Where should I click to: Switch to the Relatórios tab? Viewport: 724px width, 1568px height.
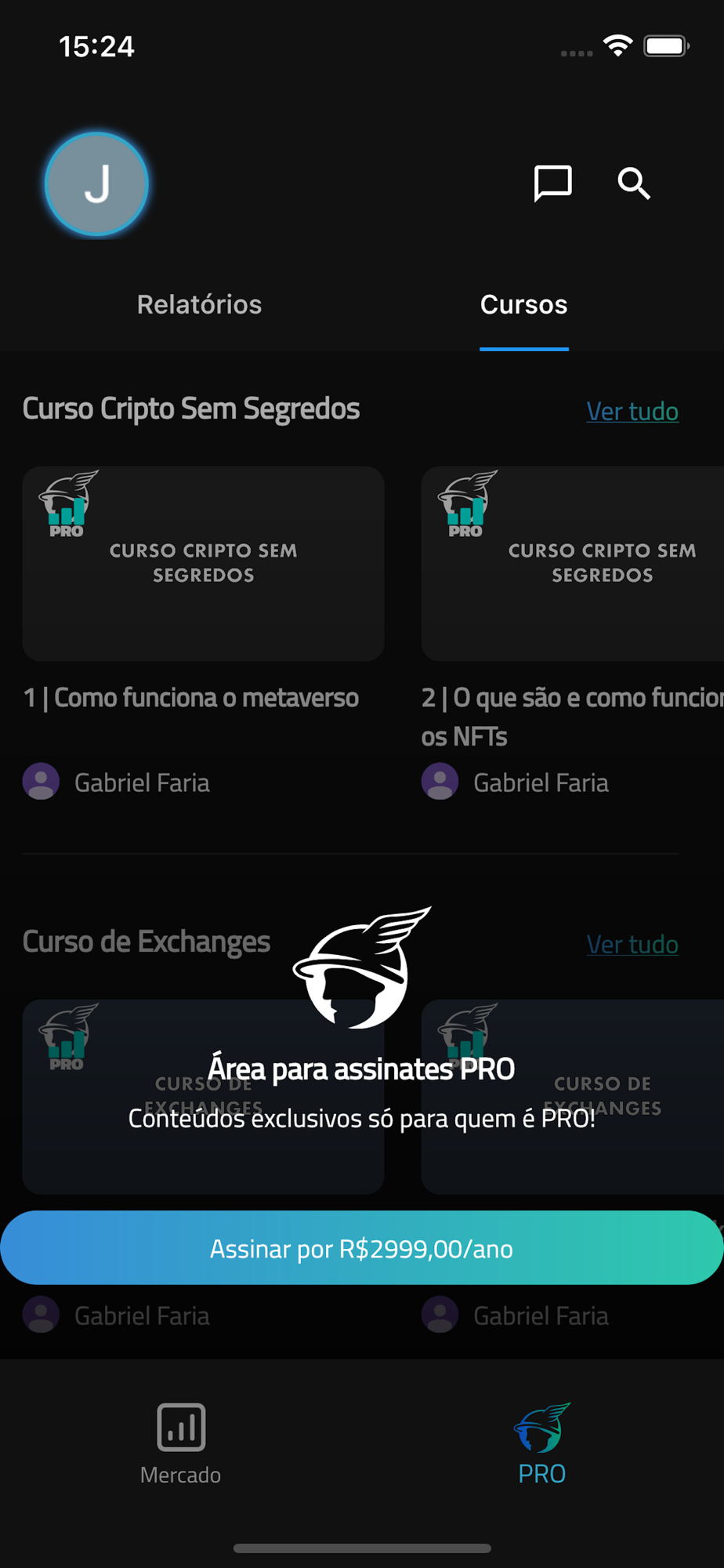[x=199, y=304]
